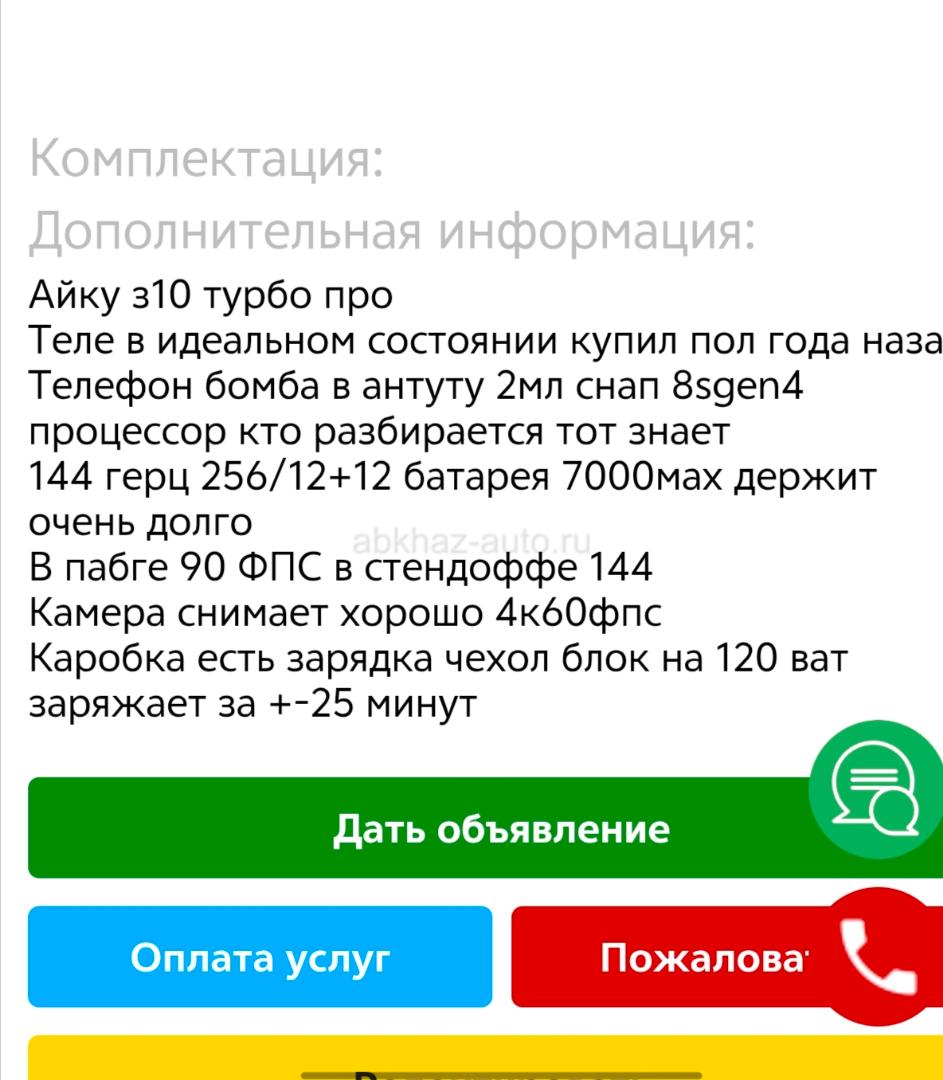943x1080 pixels.
Task: Tap the green Дать объявление button
Action: [x=420, y=828]
